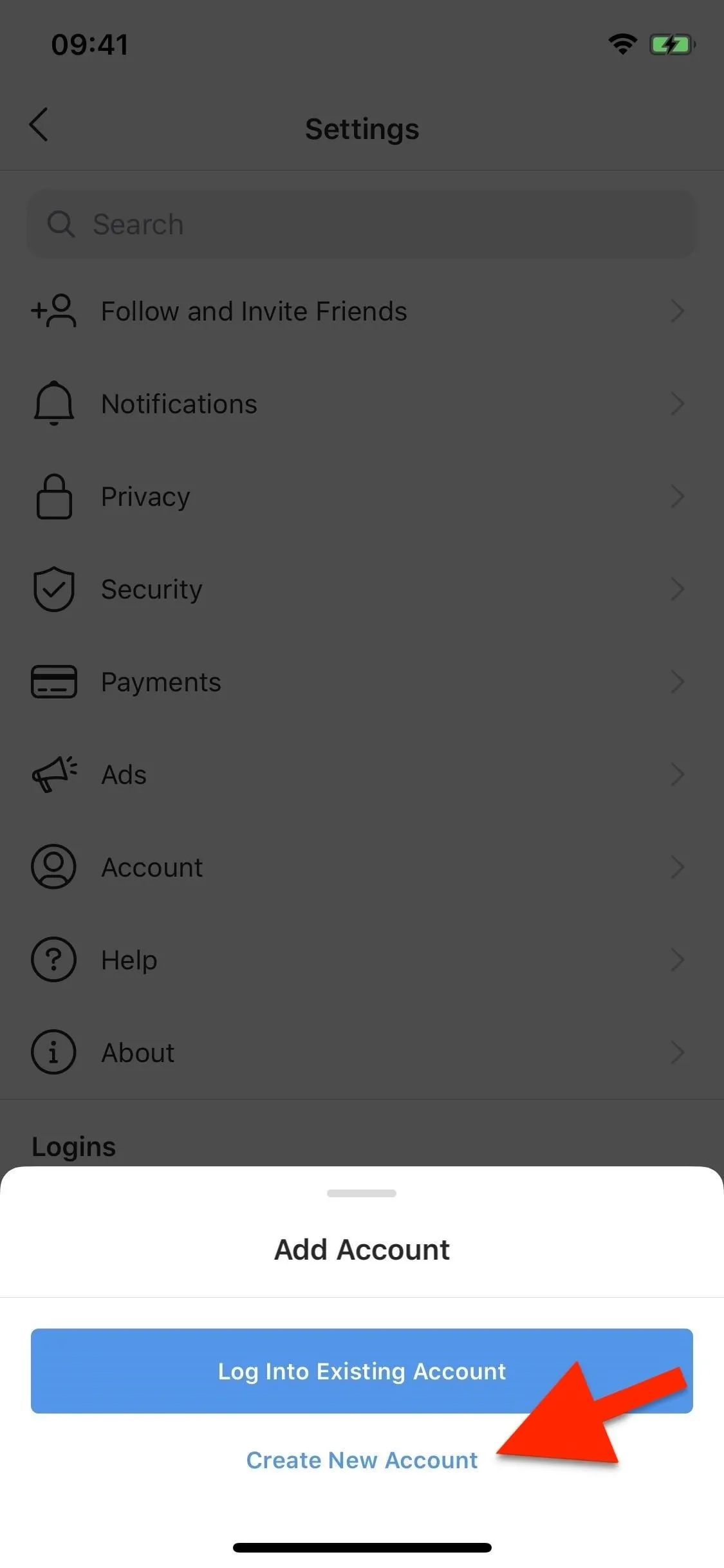Open the Account settings row
The image size is (724, 1568).
(x=362, y=868)
